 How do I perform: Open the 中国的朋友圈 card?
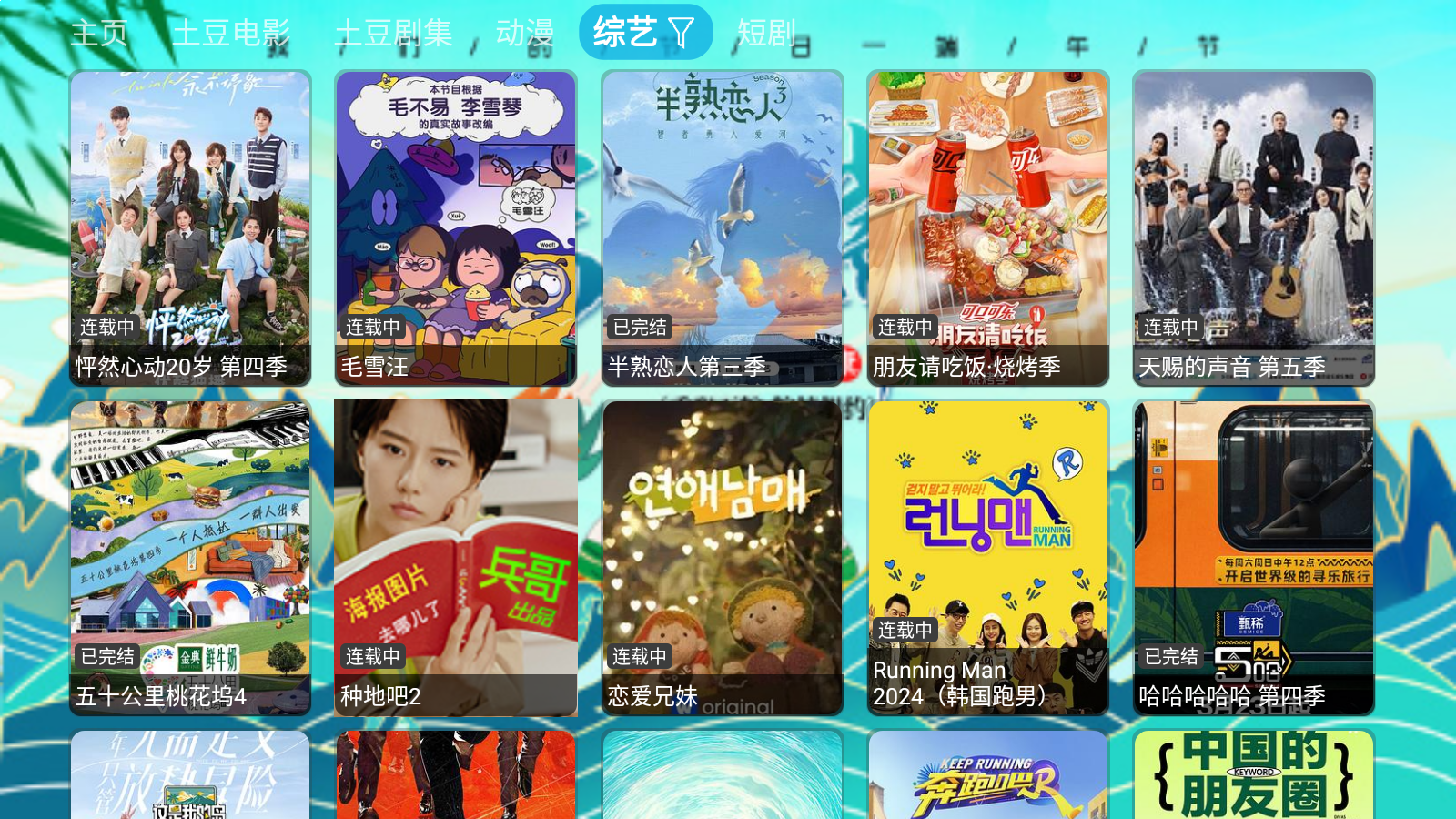(x=1254, y=775)
